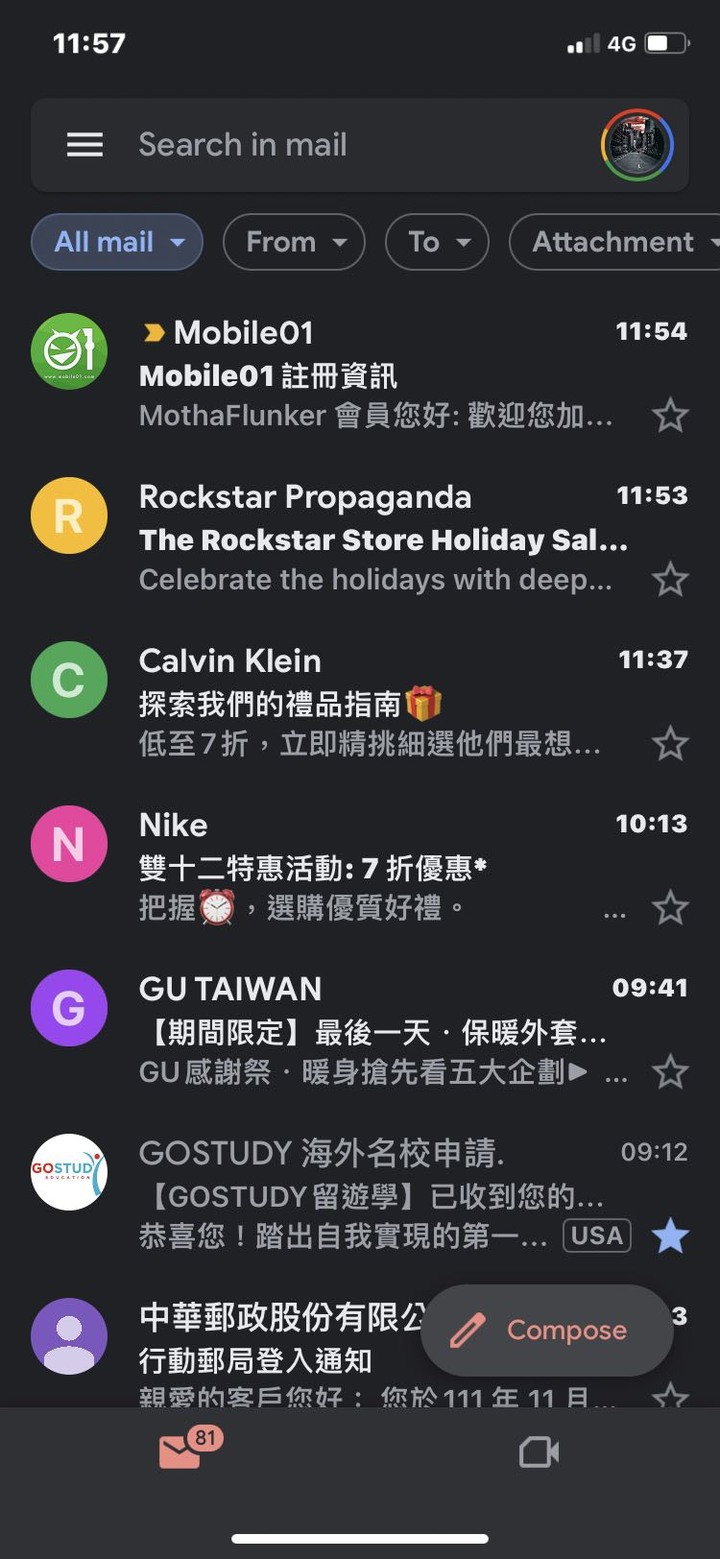720x1559 pixels.
Task: Open the navigation drawer menu
Action: [85, 145]
